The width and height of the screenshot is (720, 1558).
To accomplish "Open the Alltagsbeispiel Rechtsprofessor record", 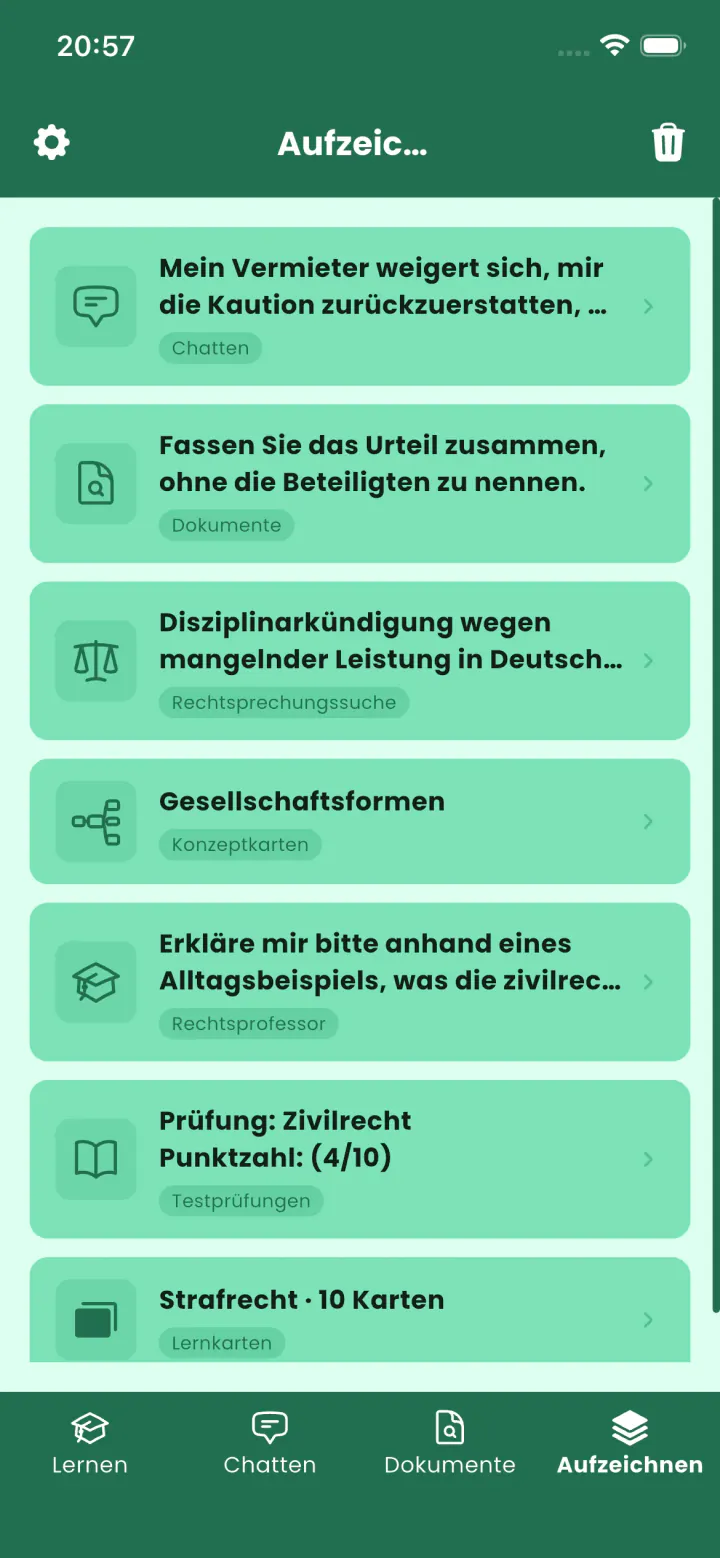I will (x=360, y=981).
